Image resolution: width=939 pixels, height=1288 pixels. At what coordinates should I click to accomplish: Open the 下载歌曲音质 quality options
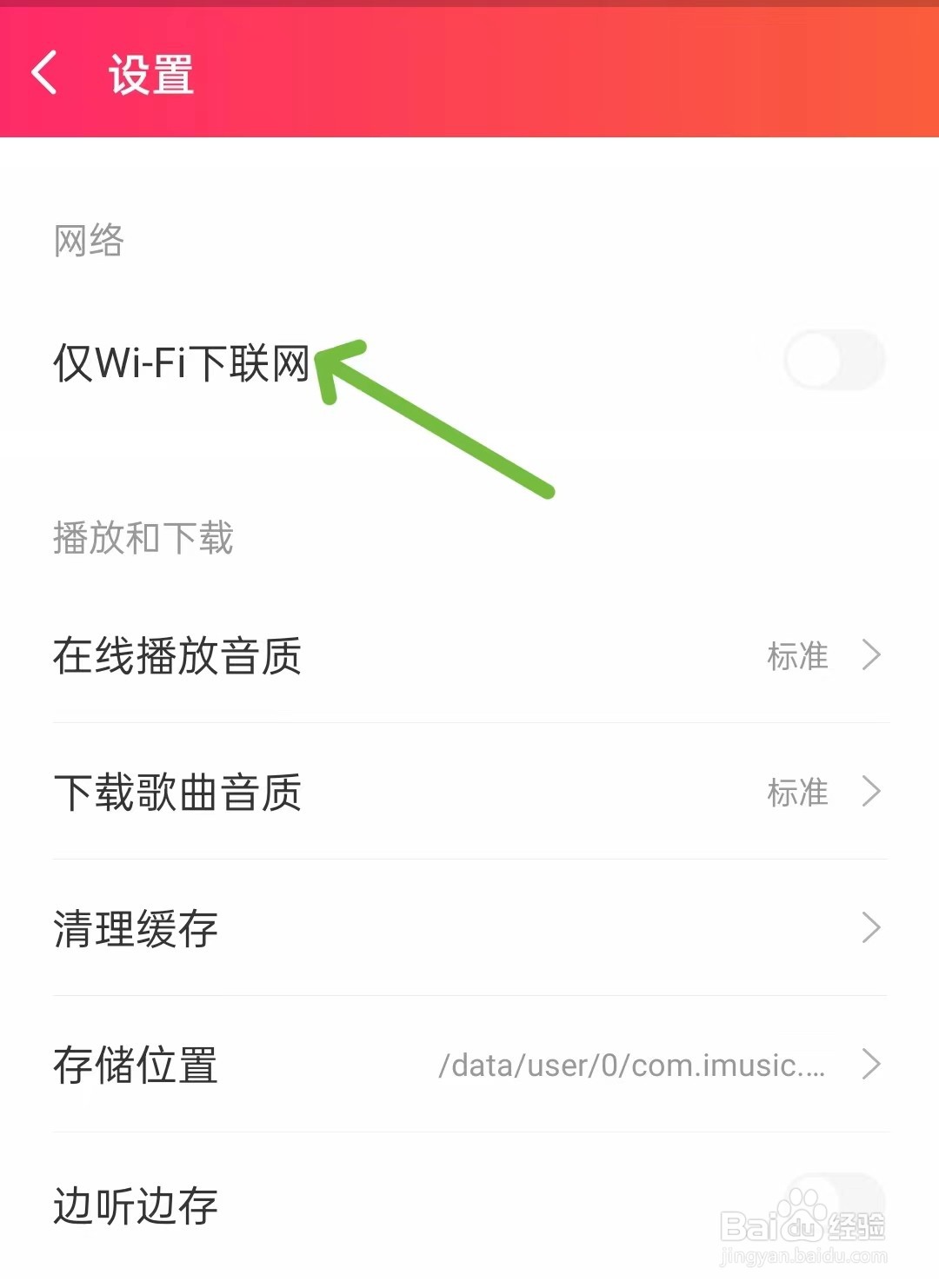coord(469,792)
